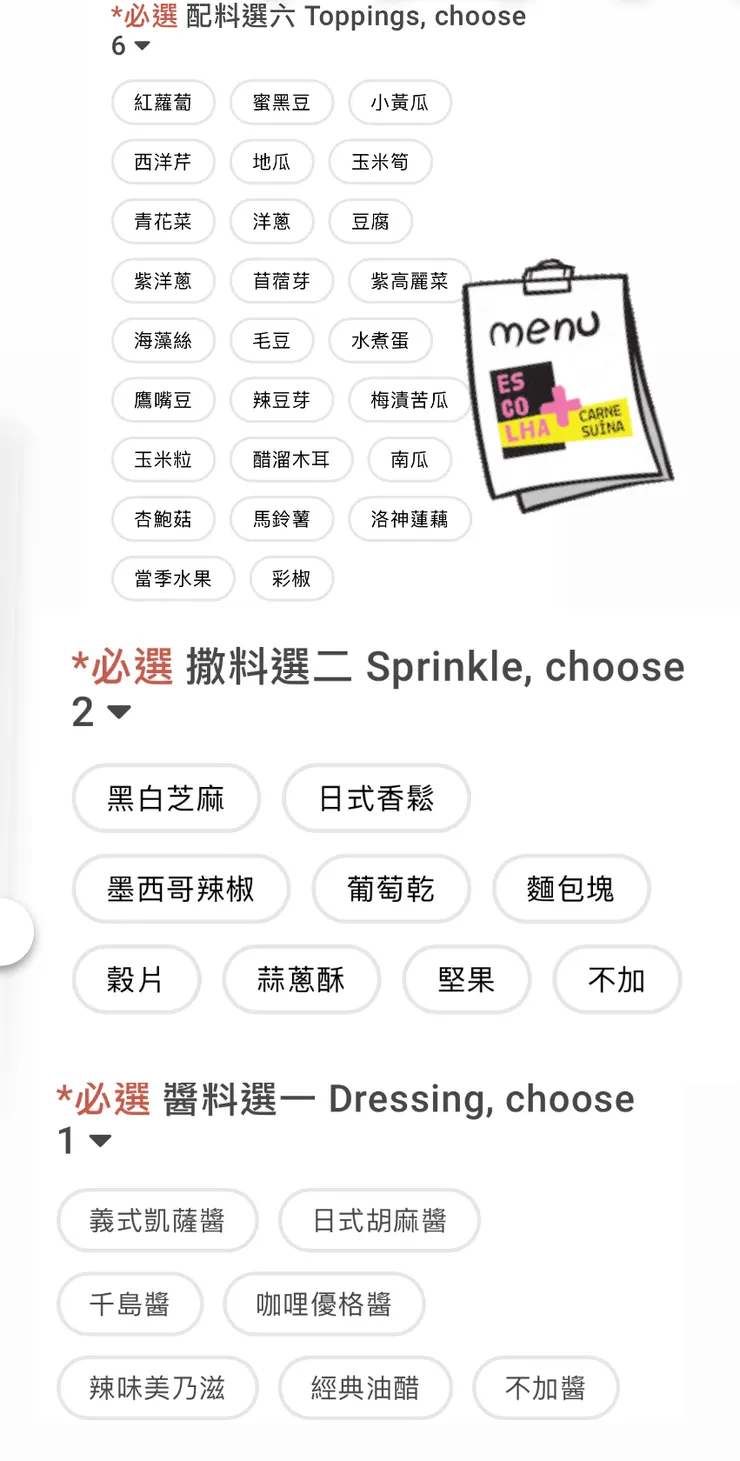
Task: Select 鷹嘴豆 topping chip
Action: coord(163,400)
